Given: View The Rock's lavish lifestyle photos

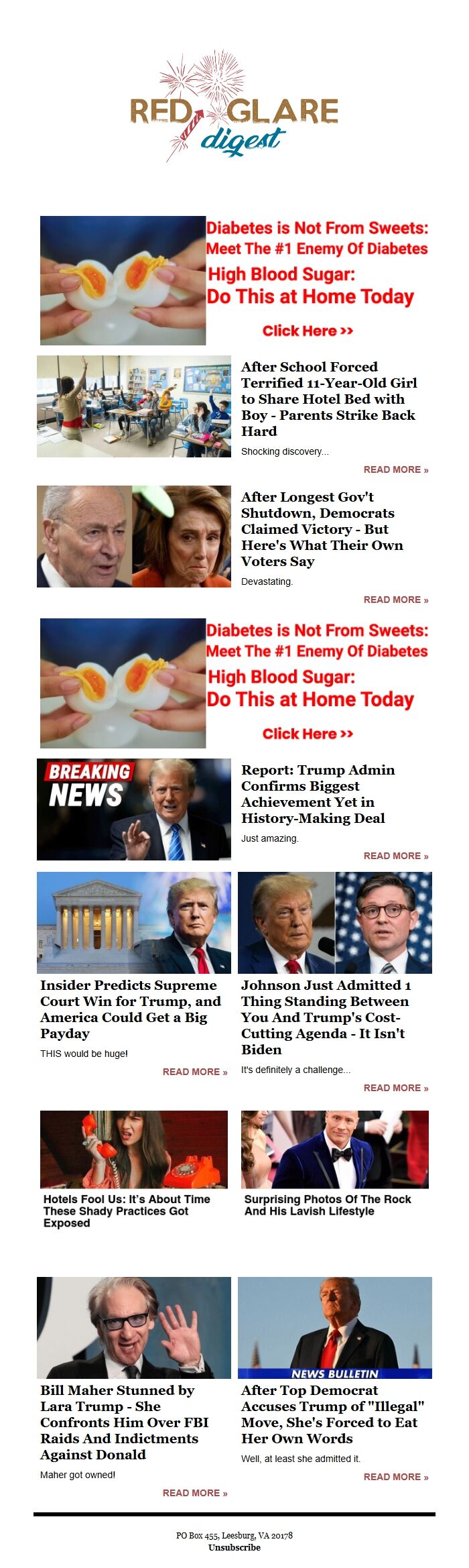Looking at the screenshot, I should pos(335,1170).
